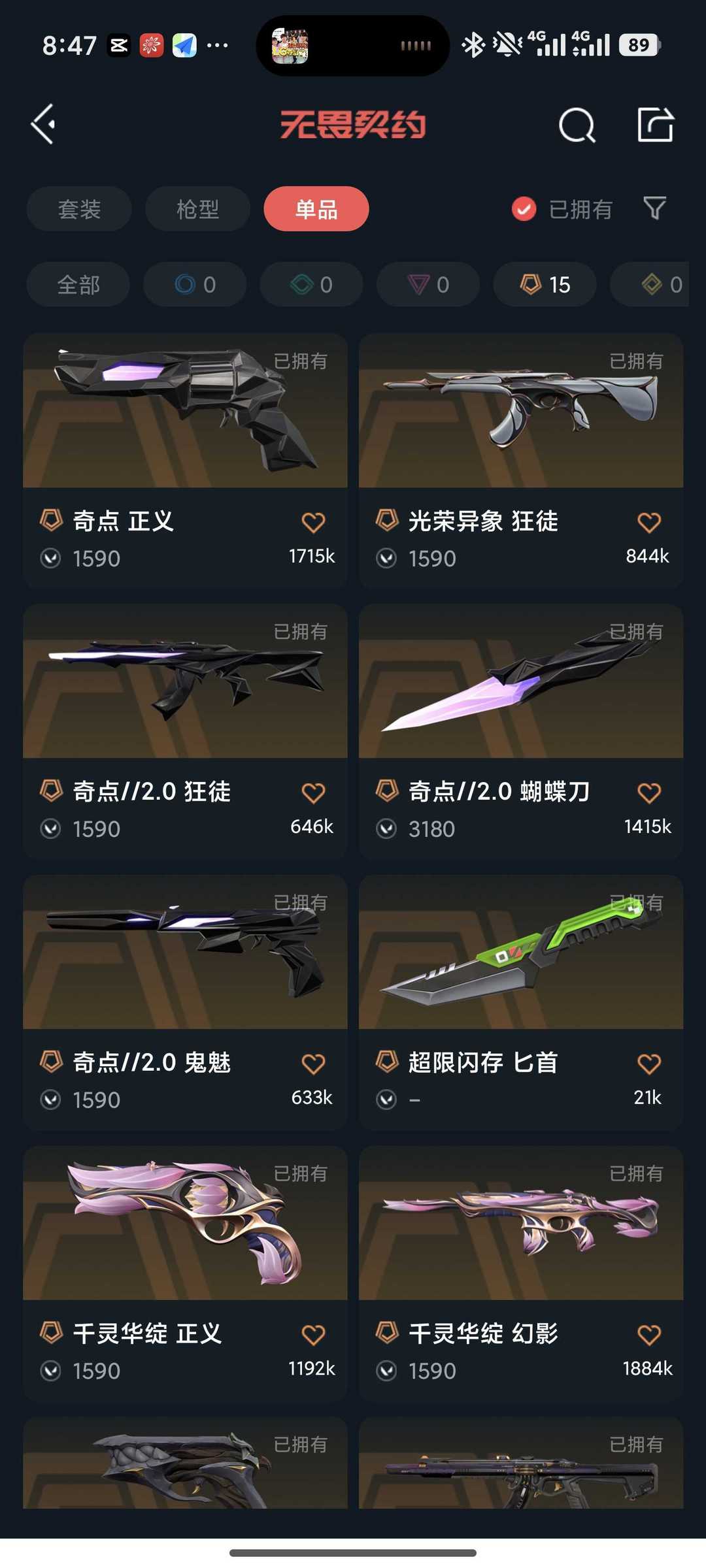Select the green rarity tier filter
Screen dimensions: 706x1568
point(311,284)
